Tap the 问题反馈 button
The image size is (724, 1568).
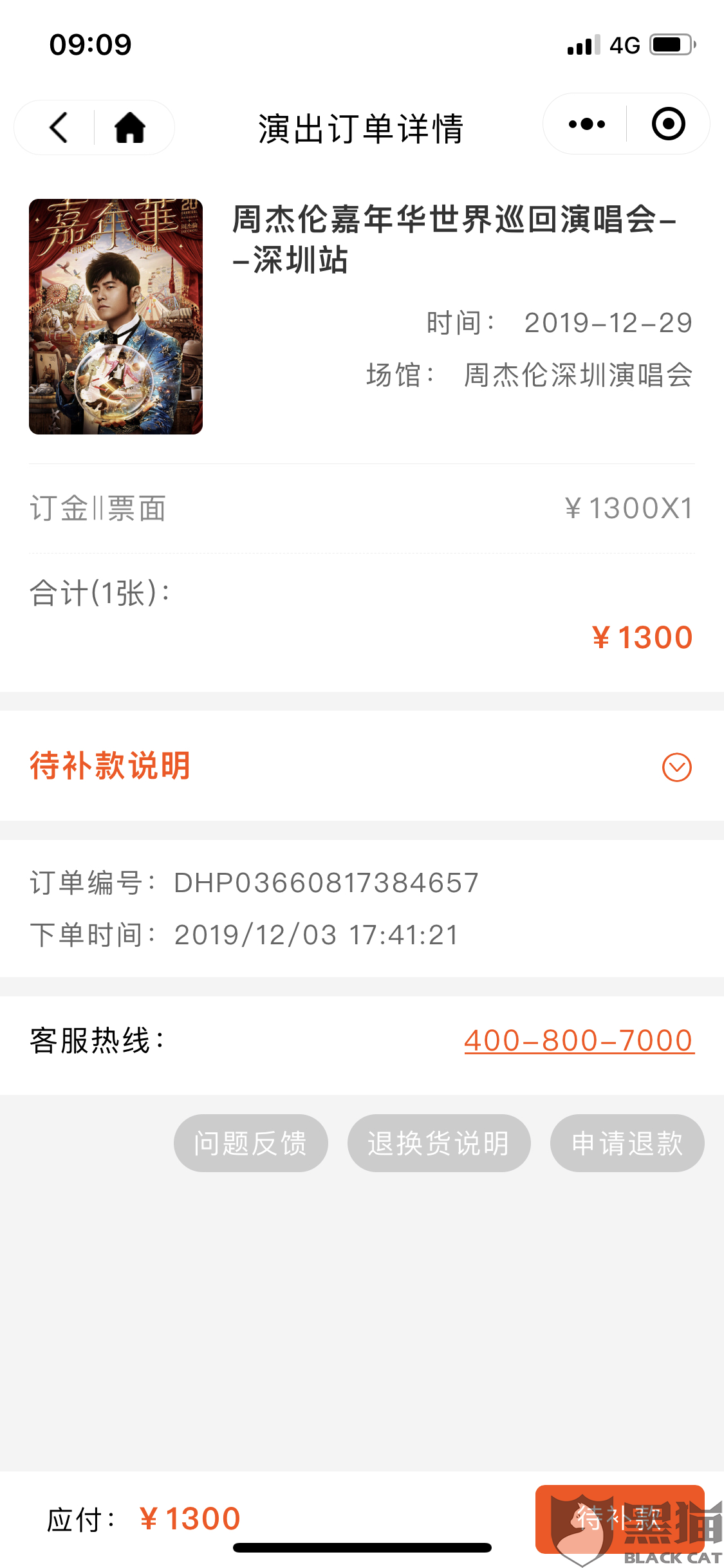[250, 1143]
